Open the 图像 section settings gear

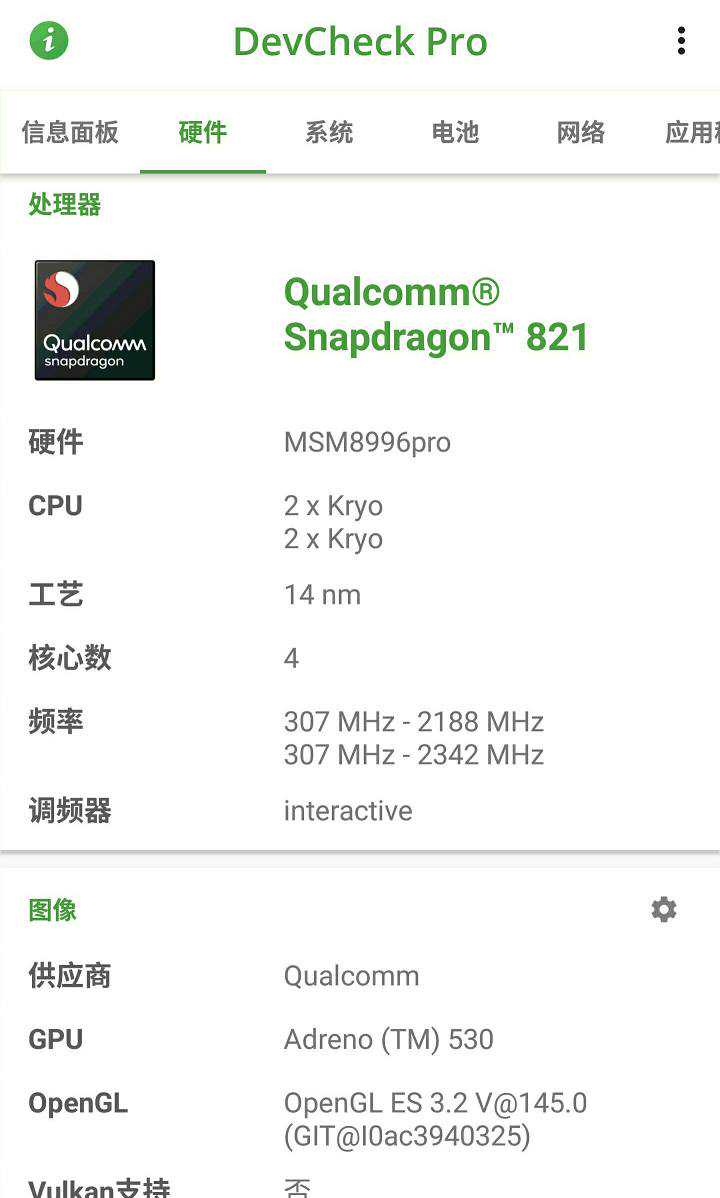664,909
